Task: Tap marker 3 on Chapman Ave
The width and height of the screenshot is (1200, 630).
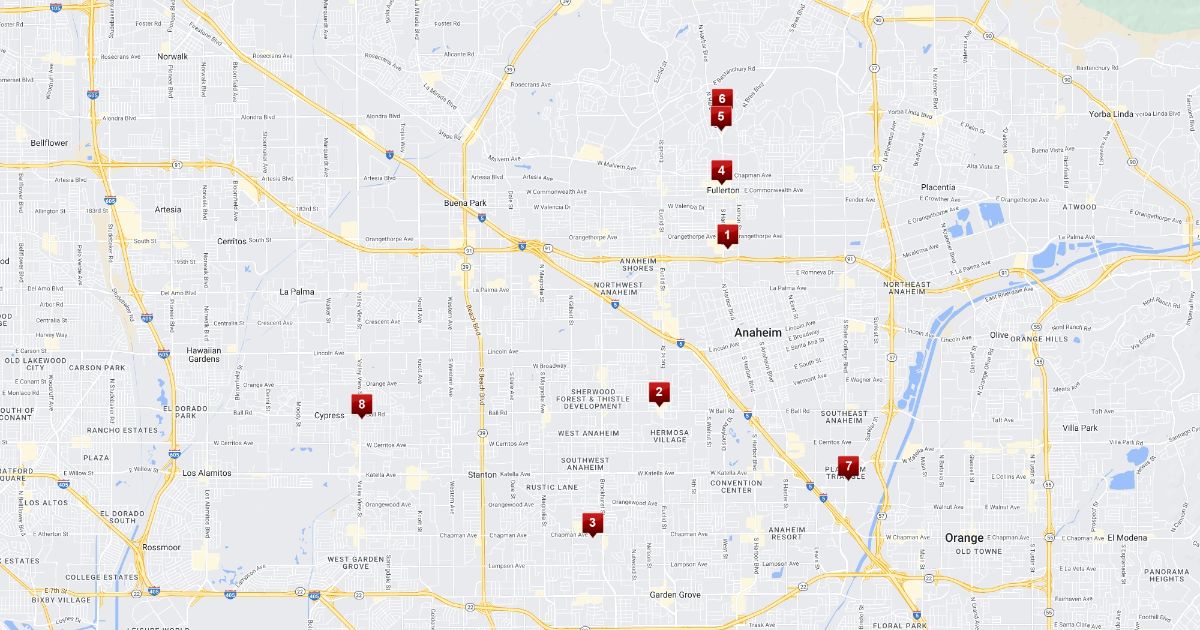Action: 592,522
